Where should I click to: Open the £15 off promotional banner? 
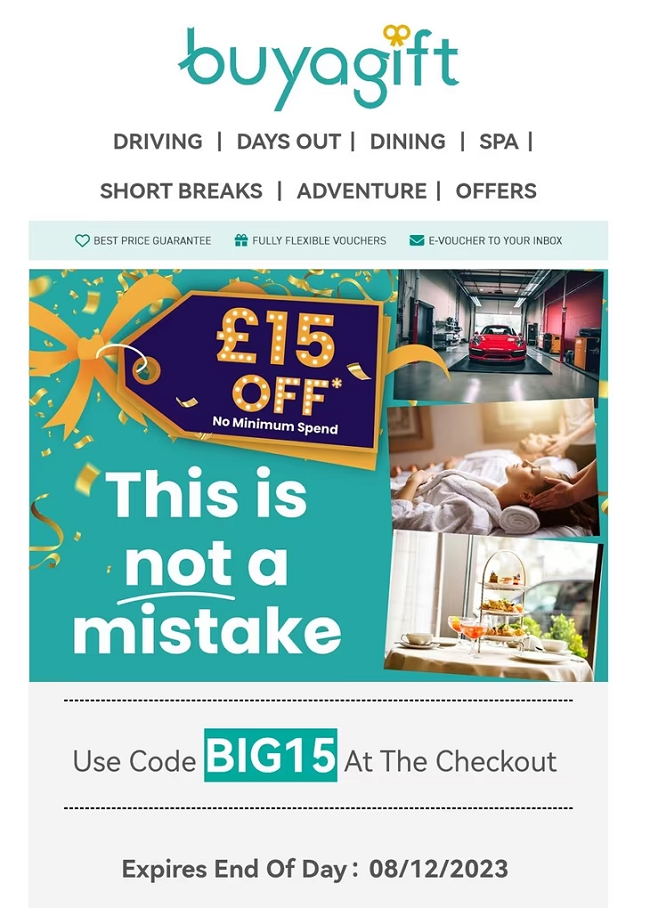(318, 475)
